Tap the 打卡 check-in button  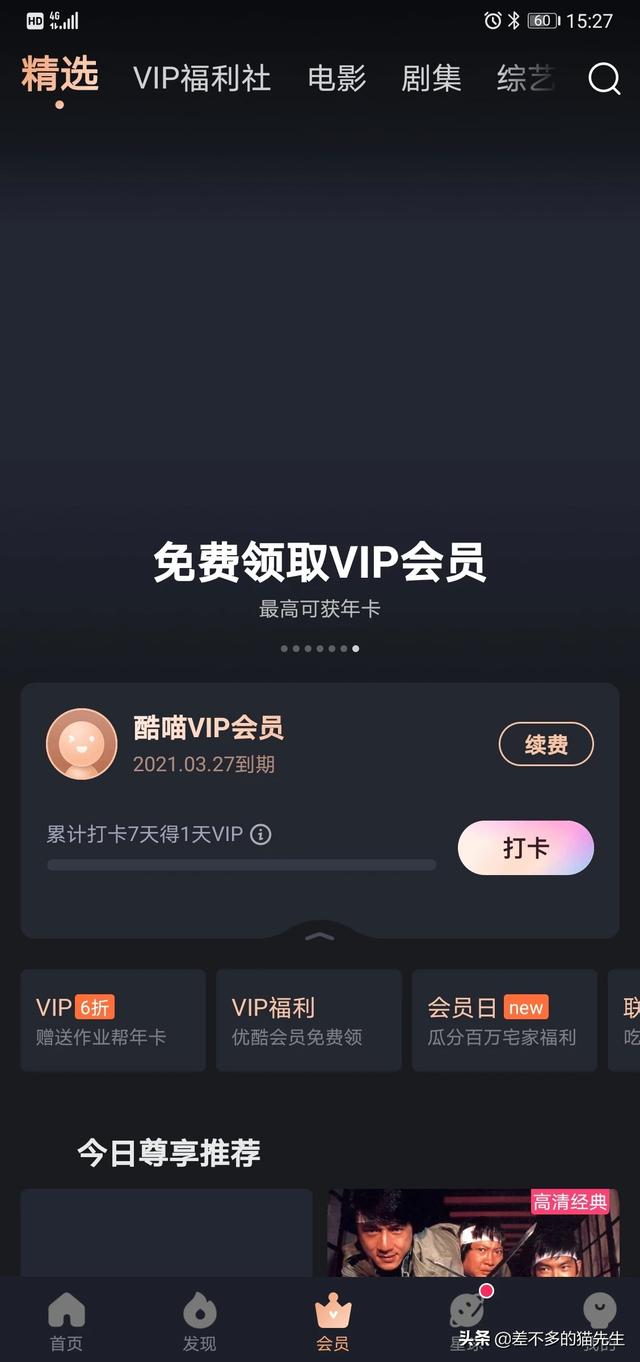click(526, 848)
